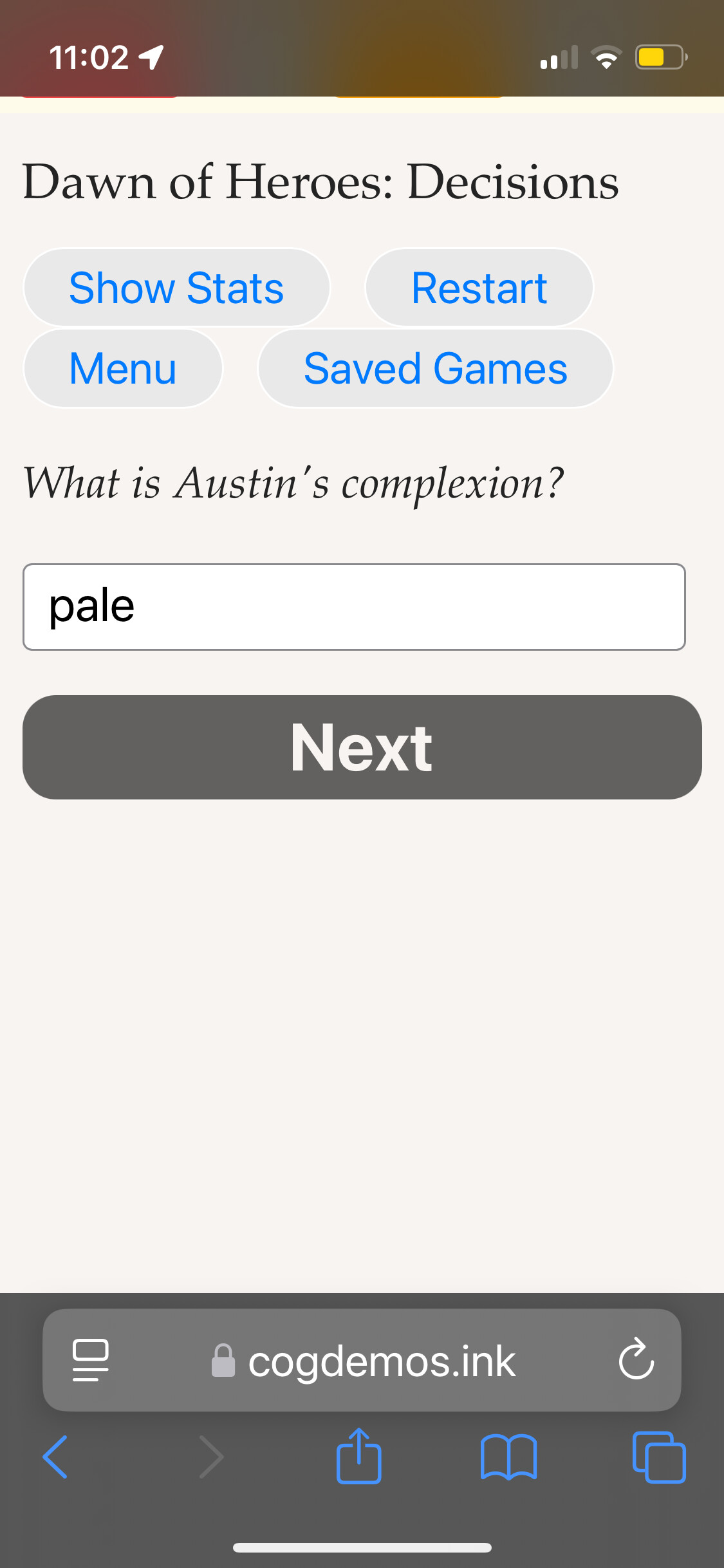View Saved Games
The image size is (724, 1568).
pos(436,369)
